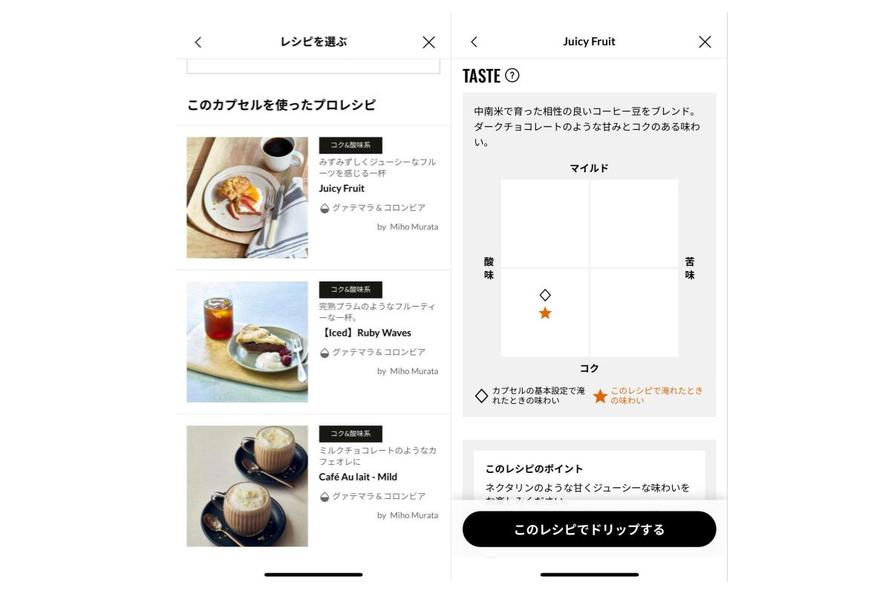Go back from the レシピを選ぶ screen
The height and width of the screenshot is (594, 891).
pyautogui.click(x=198, y=42)
